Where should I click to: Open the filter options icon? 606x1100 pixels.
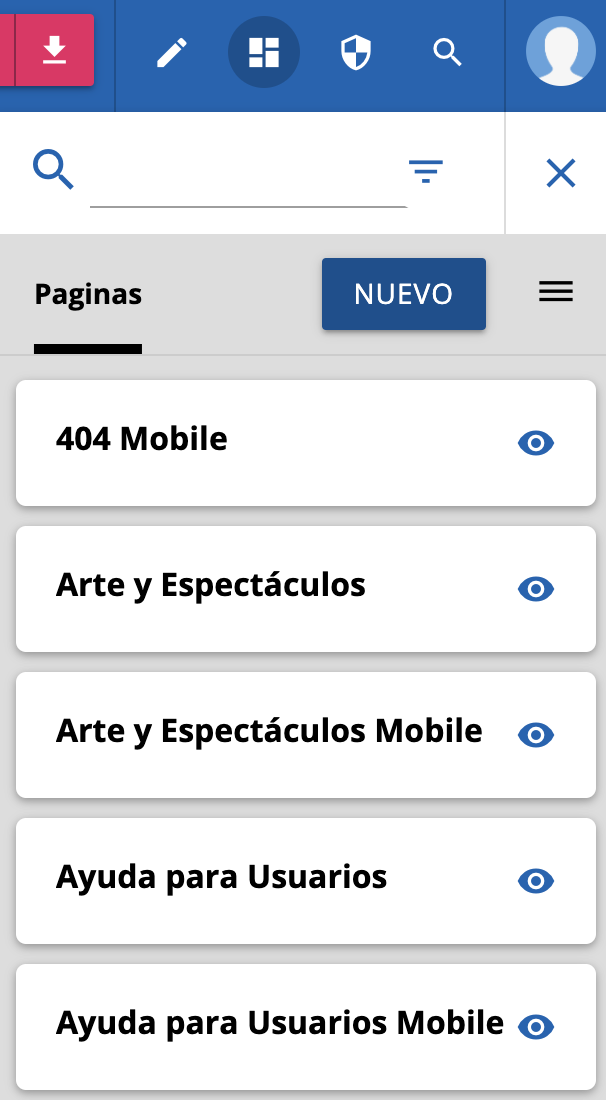(426, 172)
